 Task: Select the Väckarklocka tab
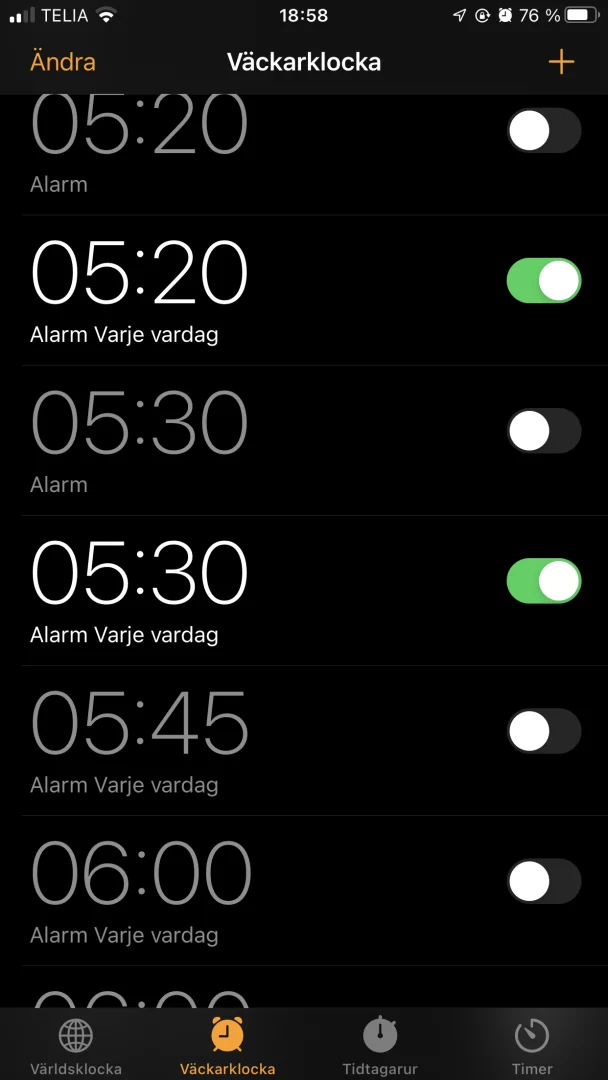pyautogui.click(x=227, y=1045)
